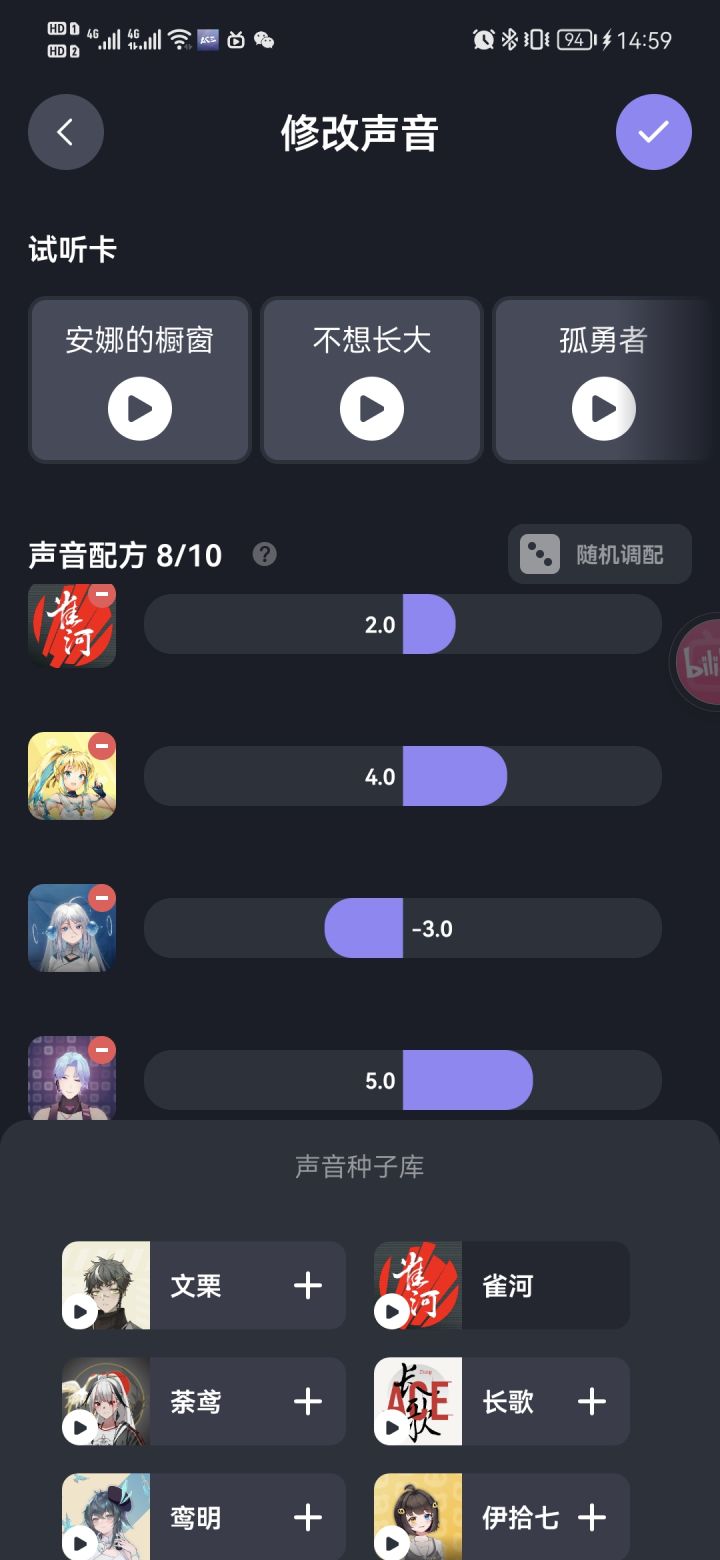Screen dimensions: 720x1560
Task: Open the 声音配方 help question mark
Action: point(265,554)
